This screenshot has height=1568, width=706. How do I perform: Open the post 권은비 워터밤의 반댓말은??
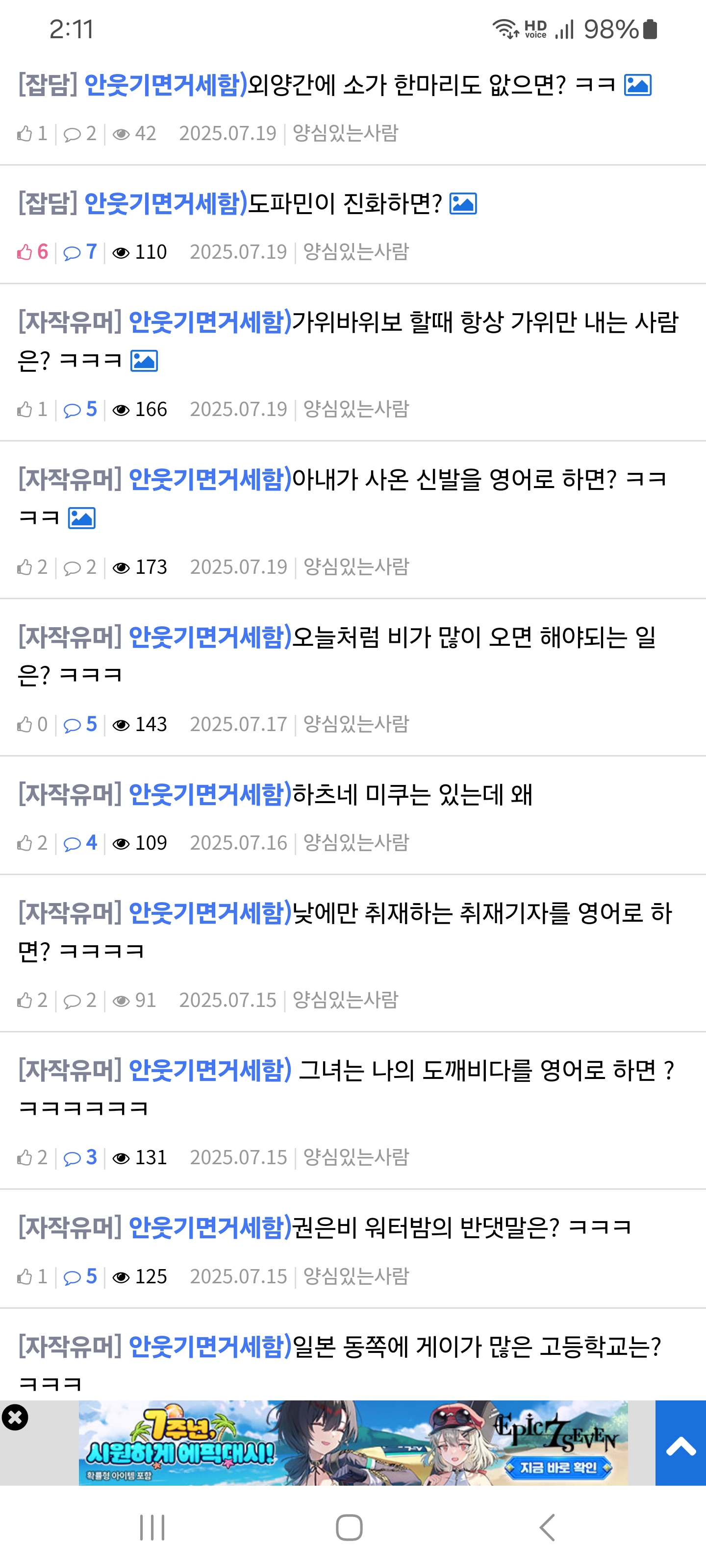coord(325,1226)
